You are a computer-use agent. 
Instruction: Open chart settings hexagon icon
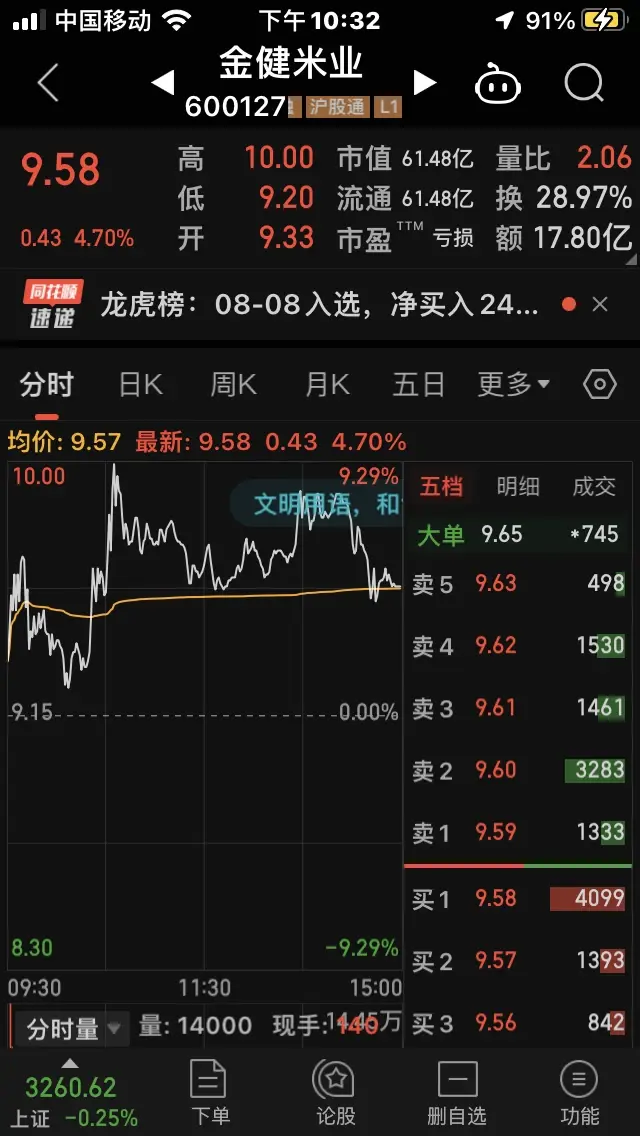click(599, 384)
